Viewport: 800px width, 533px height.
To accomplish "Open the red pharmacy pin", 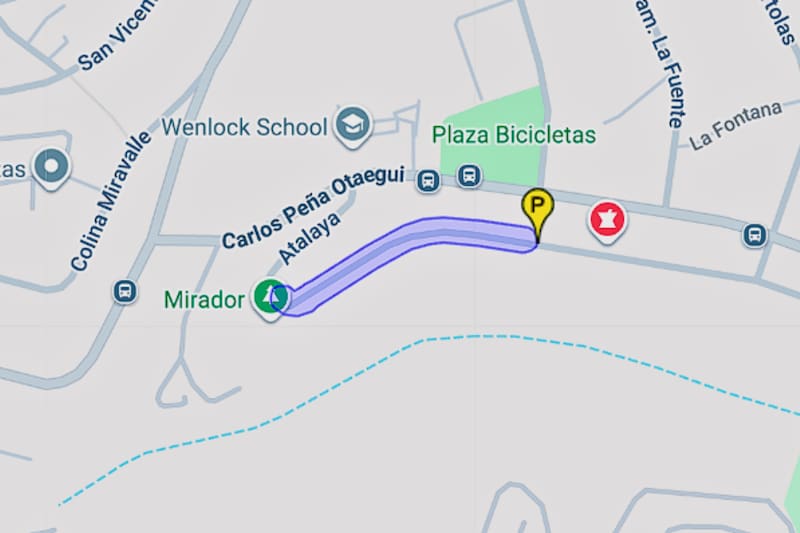I will pos(606,219).
